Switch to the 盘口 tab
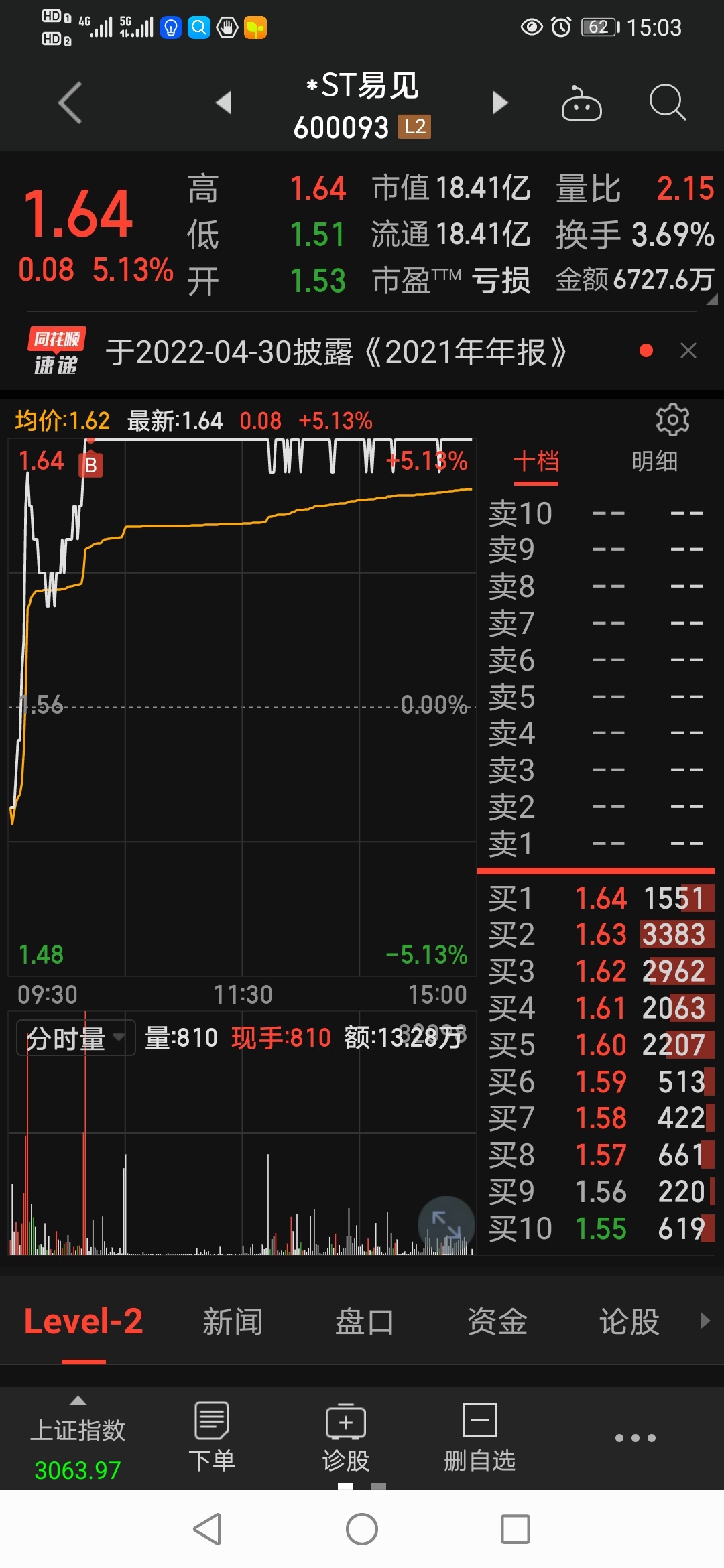This screenshot has height=1568, width=724. [x=365, y=1322]
